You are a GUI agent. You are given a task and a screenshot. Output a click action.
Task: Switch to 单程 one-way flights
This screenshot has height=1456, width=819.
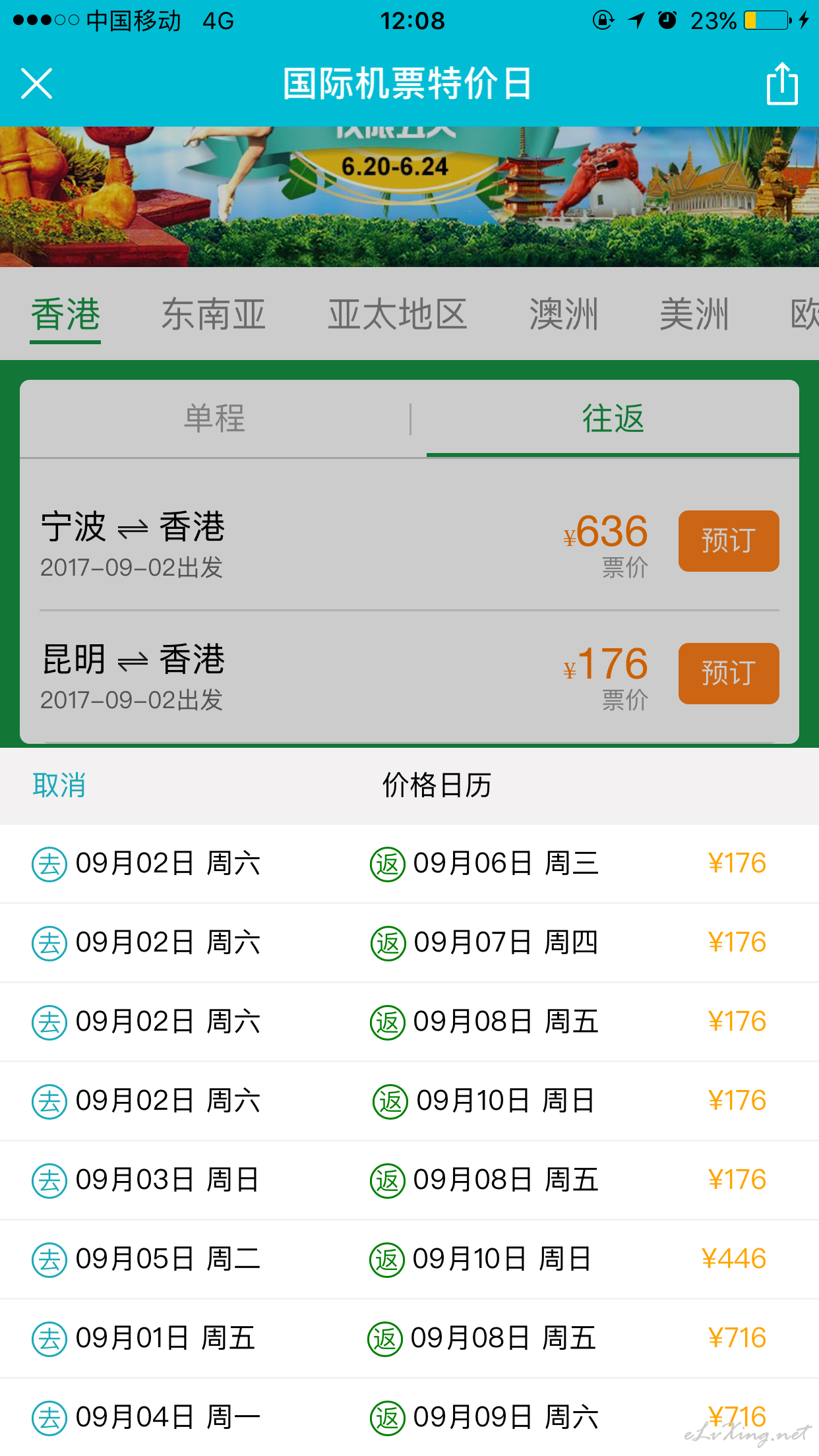[x=215, y=419]
